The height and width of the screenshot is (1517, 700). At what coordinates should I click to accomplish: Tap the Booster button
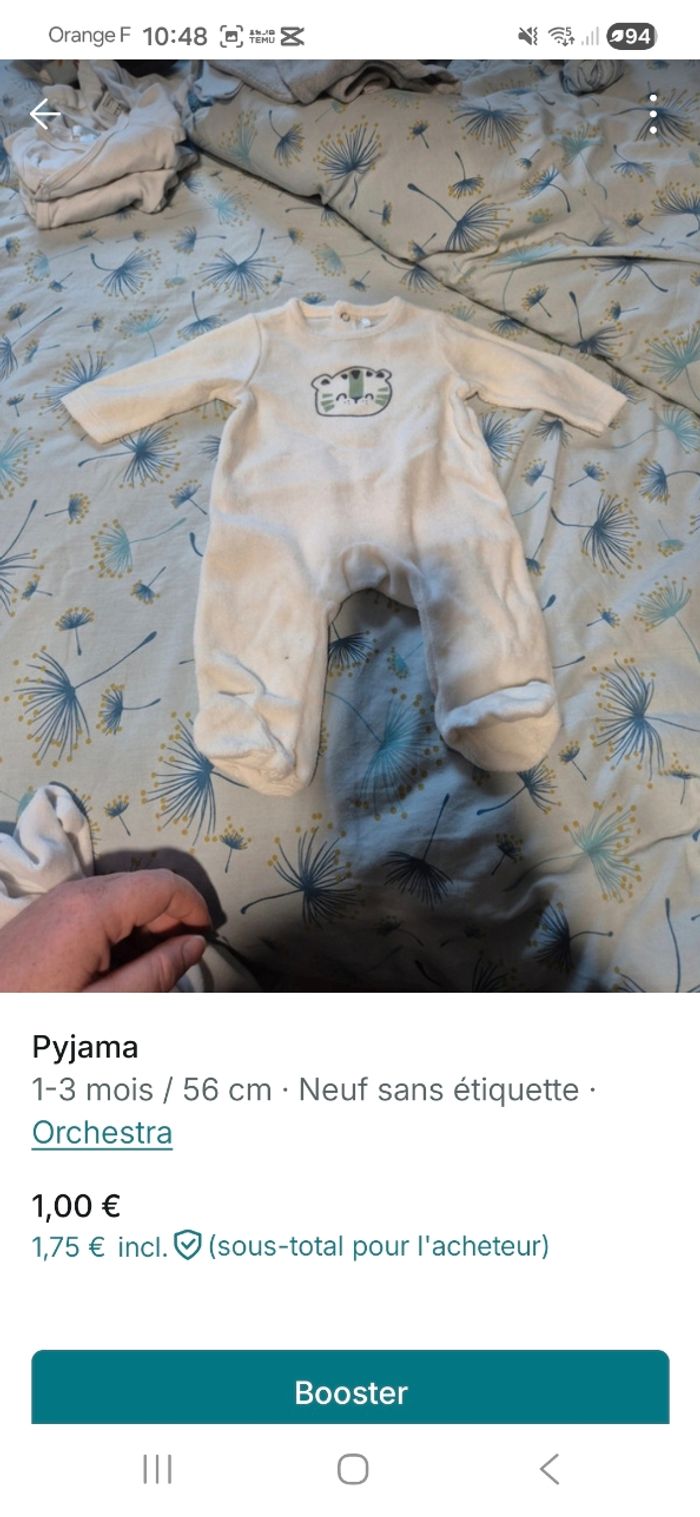tap(350, 1391)
